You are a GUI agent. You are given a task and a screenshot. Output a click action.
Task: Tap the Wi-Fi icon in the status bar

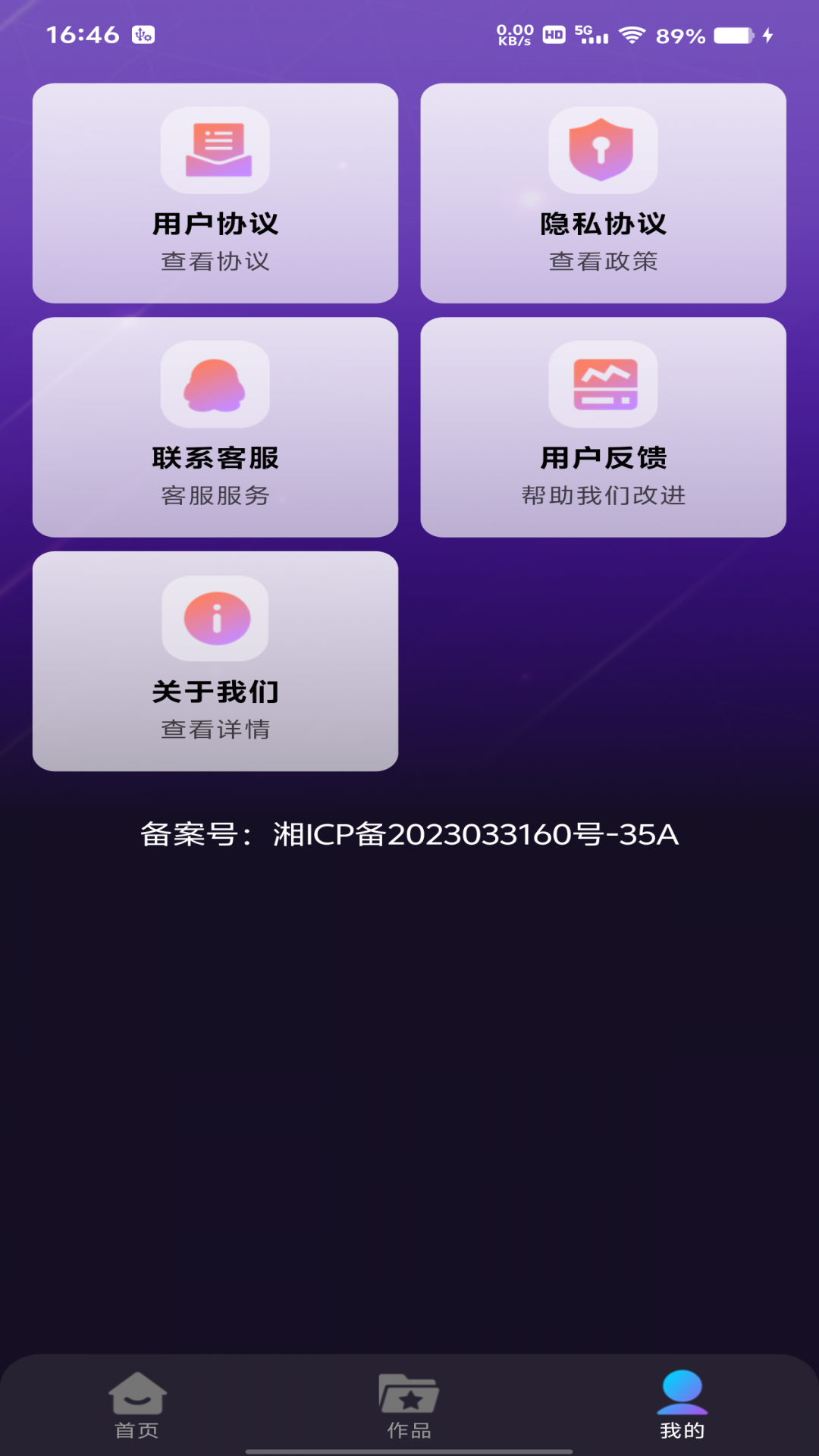(x=633, y=34)
